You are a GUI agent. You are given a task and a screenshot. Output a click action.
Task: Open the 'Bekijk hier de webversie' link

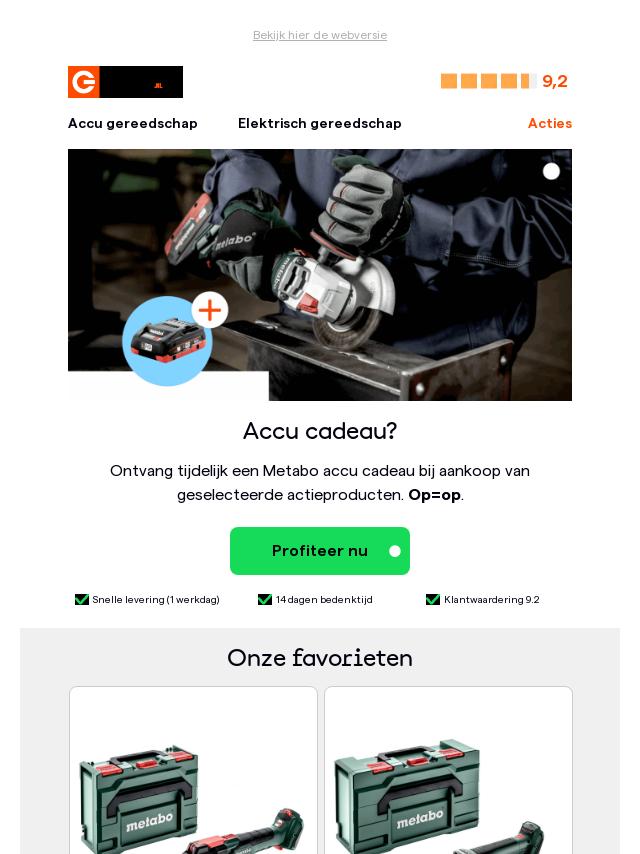(x=320, y=35)
